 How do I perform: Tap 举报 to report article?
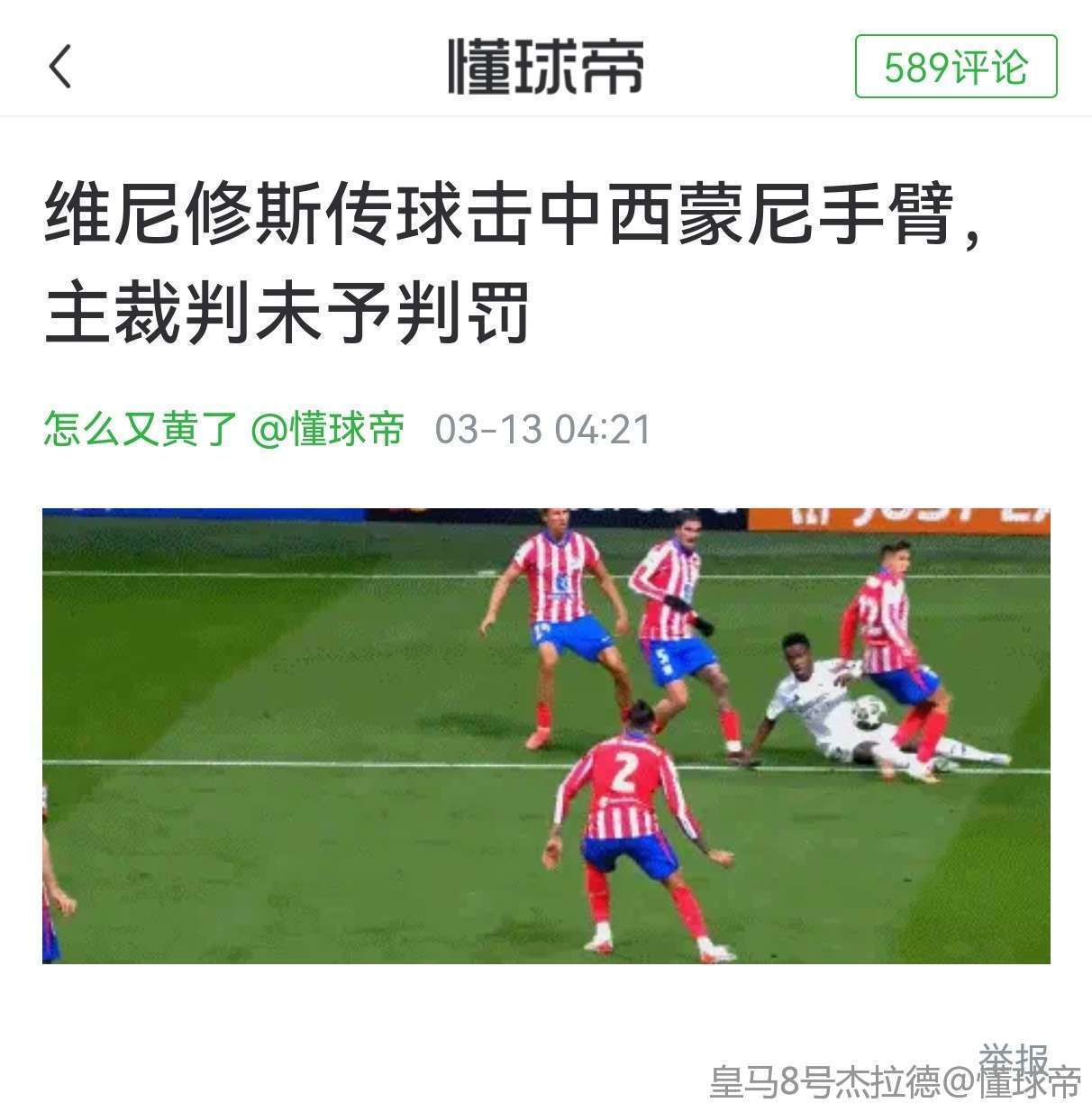tap(1014, 1058)
